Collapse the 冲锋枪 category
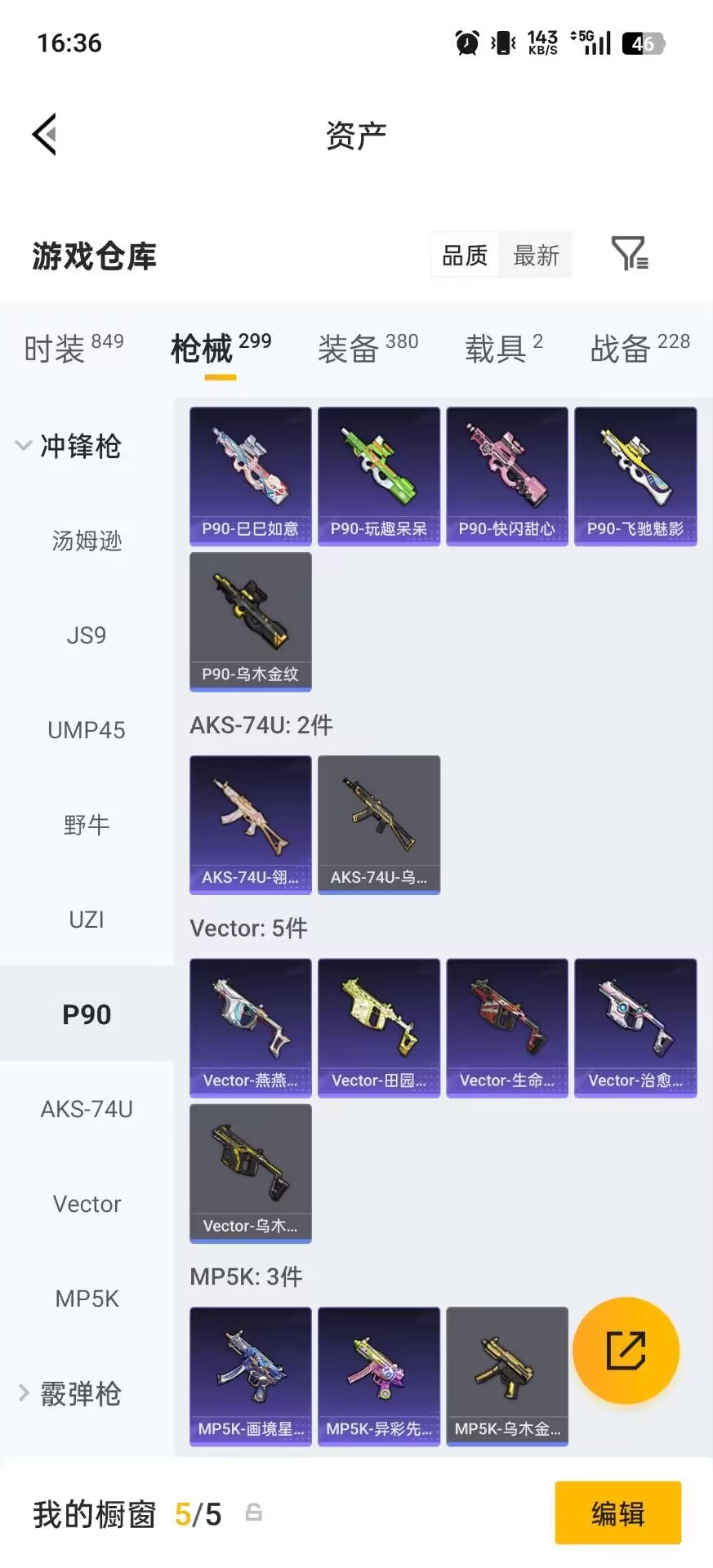 (x=81, y=446)
